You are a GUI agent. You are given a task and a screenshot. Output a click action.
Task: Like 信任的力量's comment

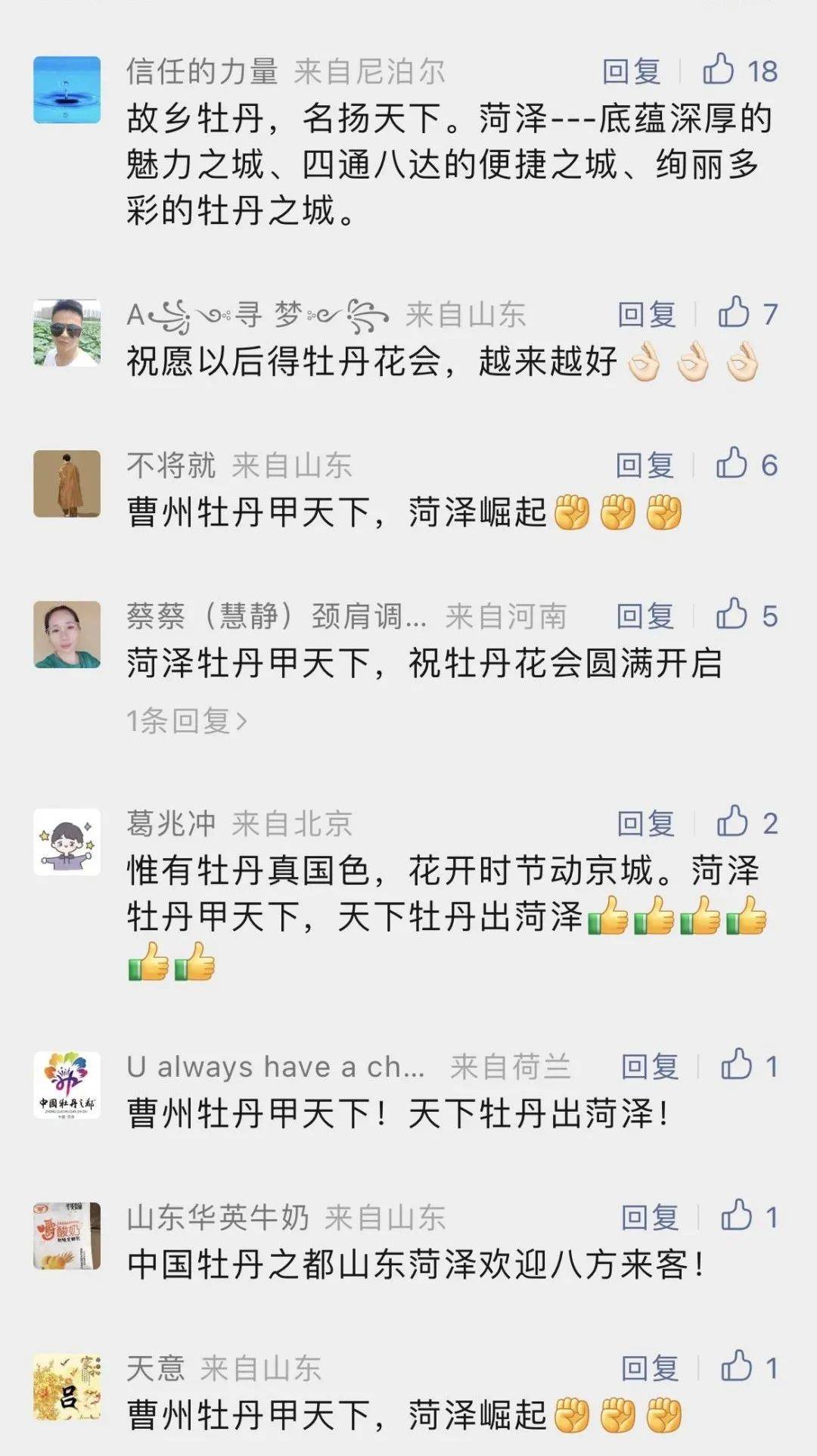[x=719, y=70]
